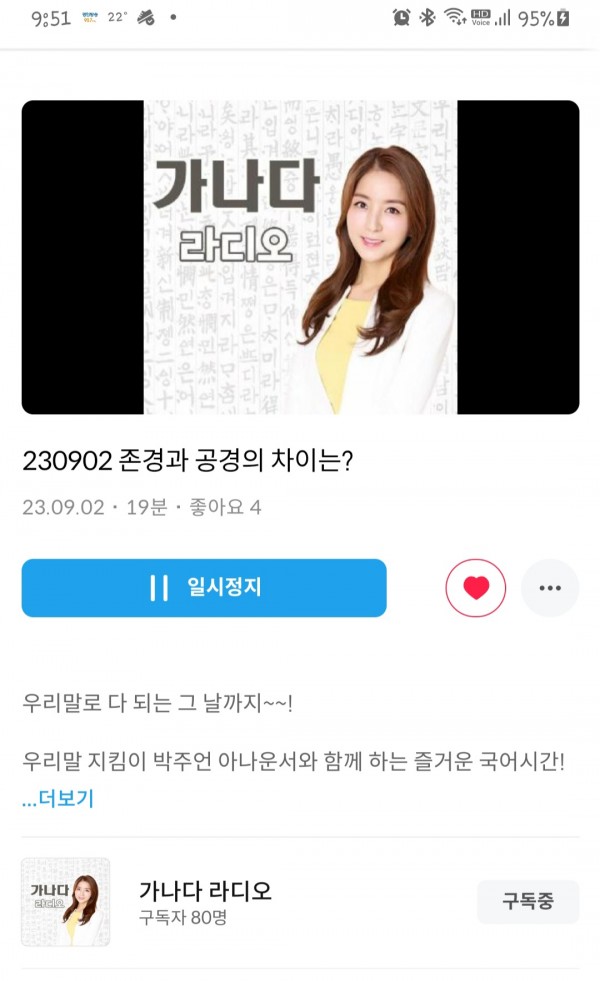
Task: Open the three-dot more options menu
Action: coord(550,588)
